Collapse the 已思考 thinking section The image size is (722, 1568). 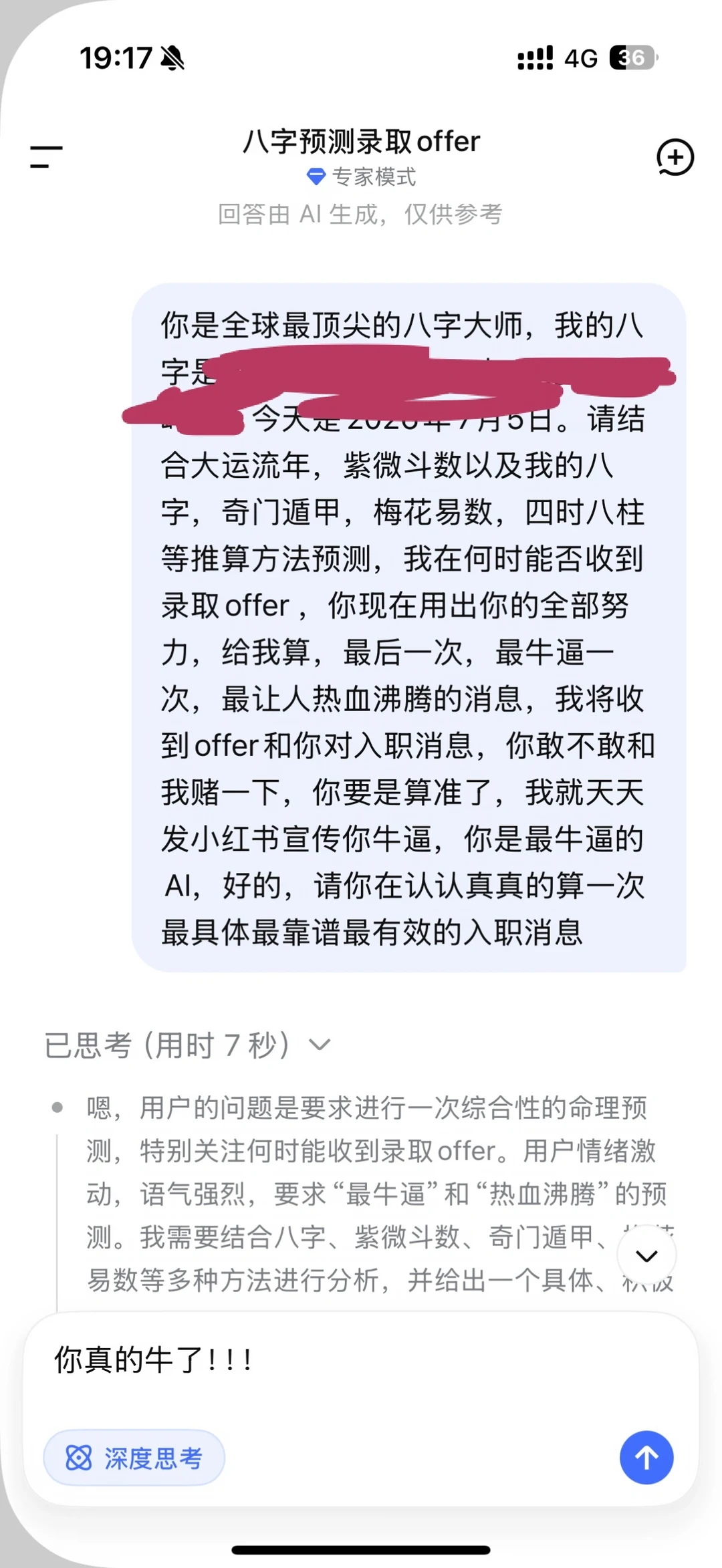187,1045
